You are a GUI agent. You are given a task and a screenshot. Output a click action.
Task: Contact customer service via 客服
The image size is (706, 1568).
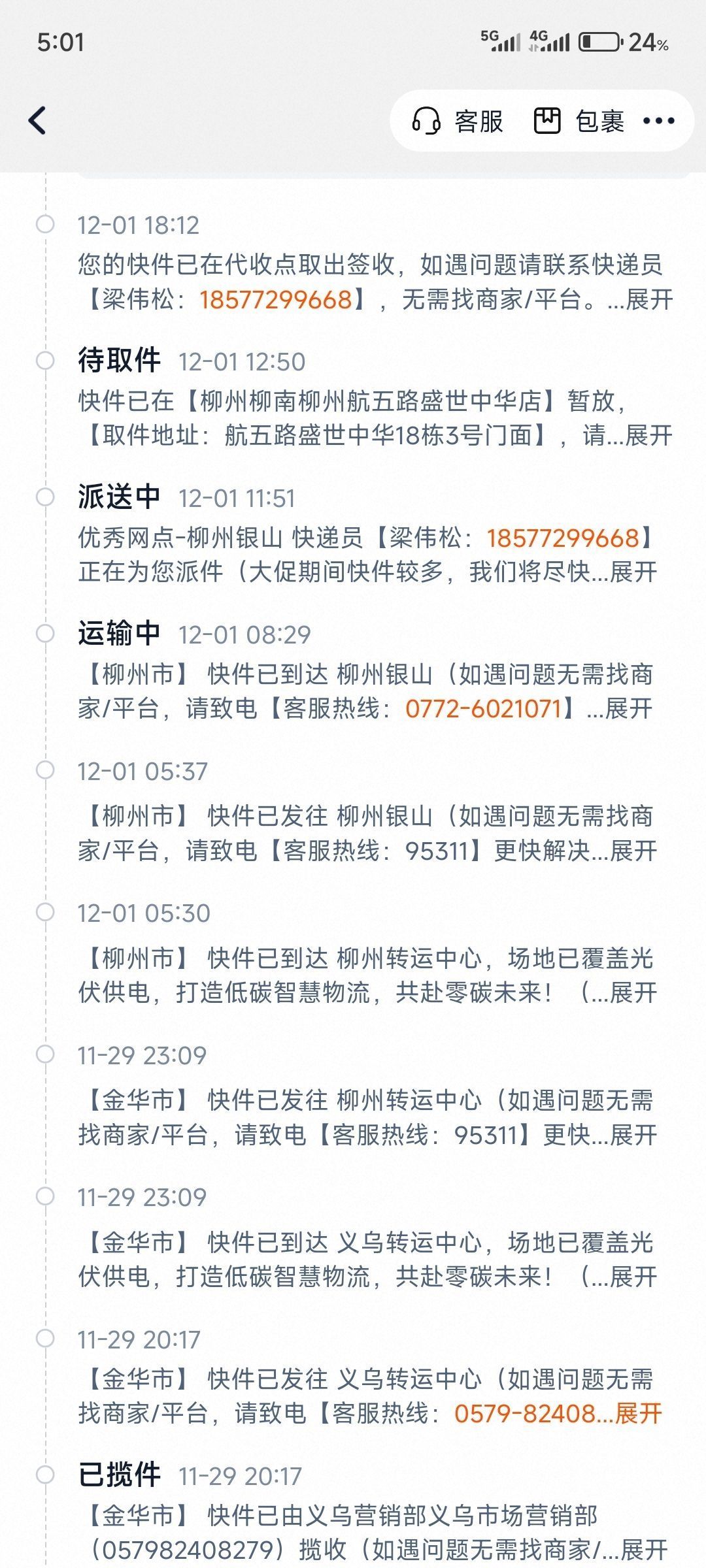pos(458,122)
